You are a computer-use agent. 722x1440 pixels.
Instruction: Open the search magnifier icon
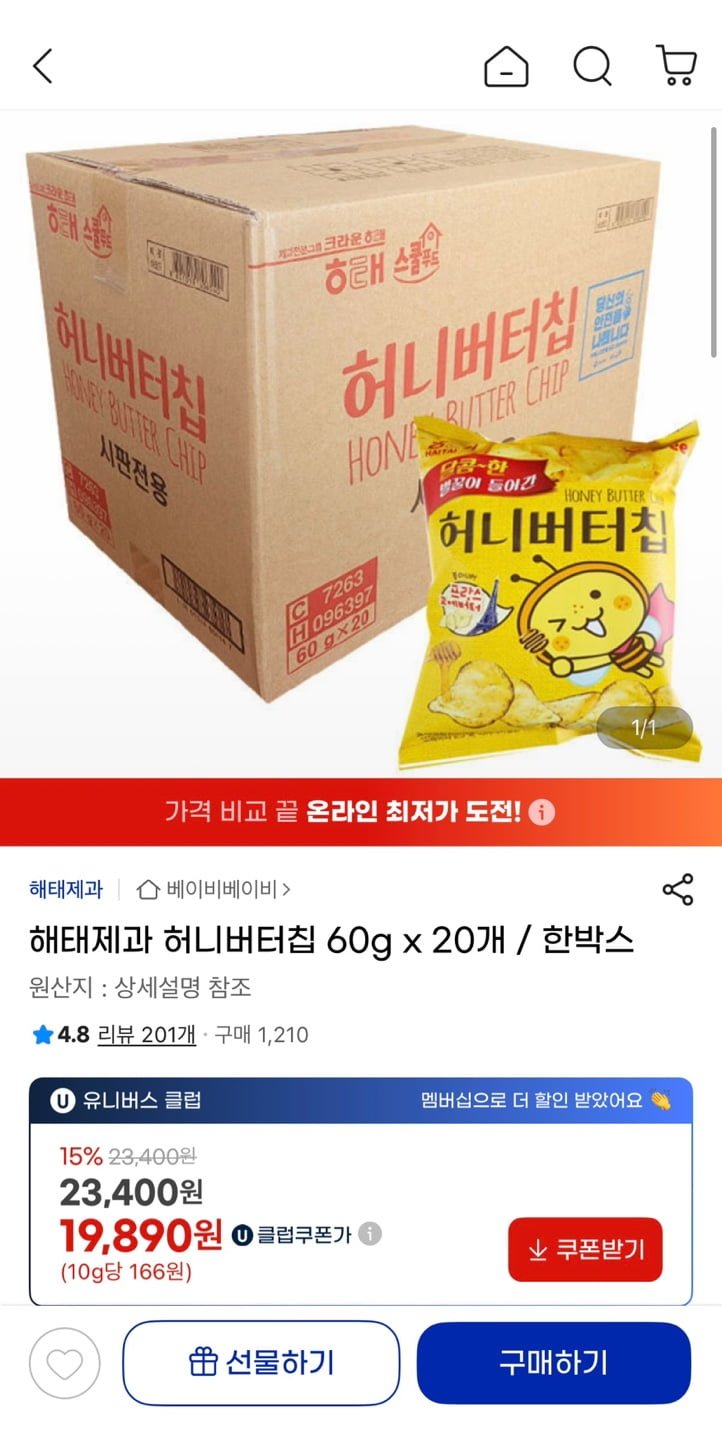(592, 67)
